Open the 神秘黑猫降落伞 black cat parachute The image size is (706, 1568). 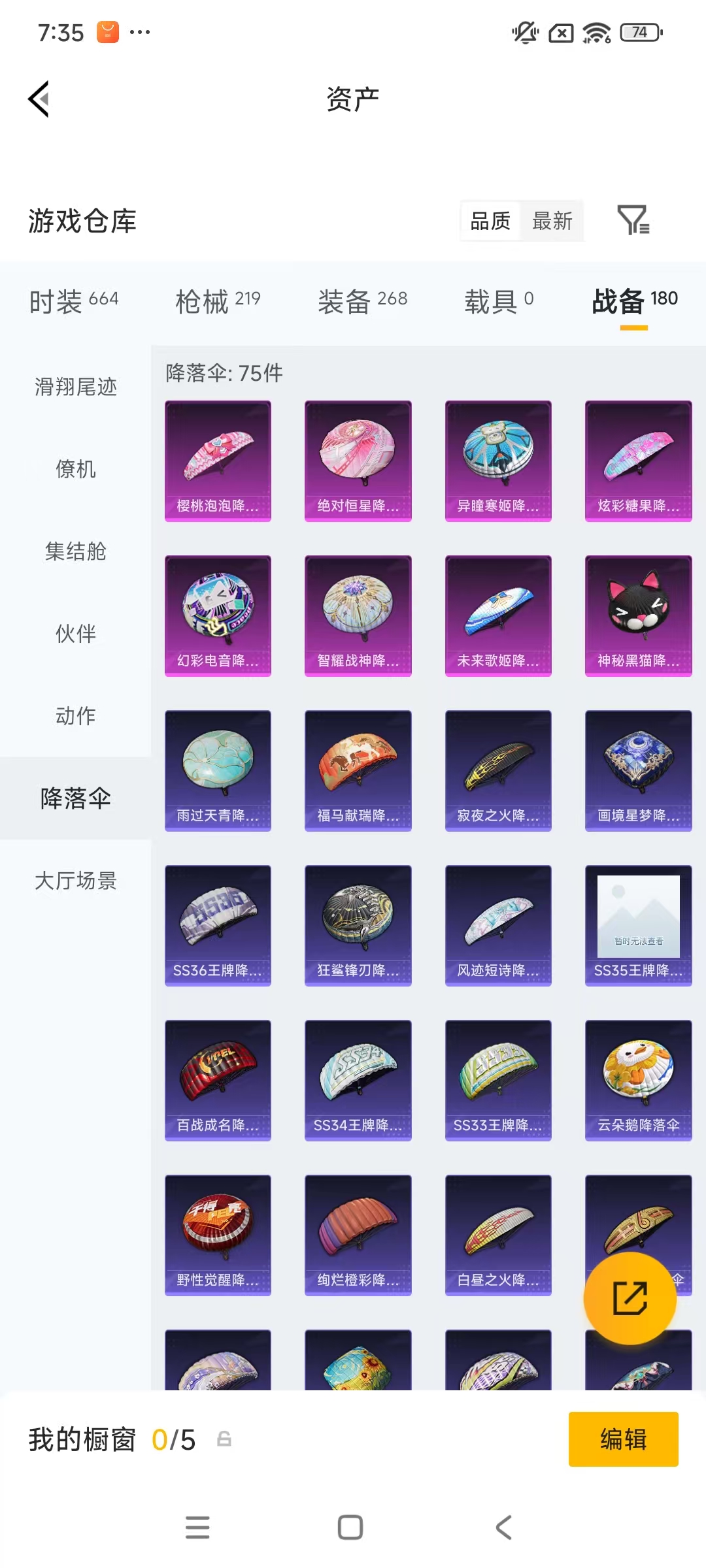click(x=637, y=614)
